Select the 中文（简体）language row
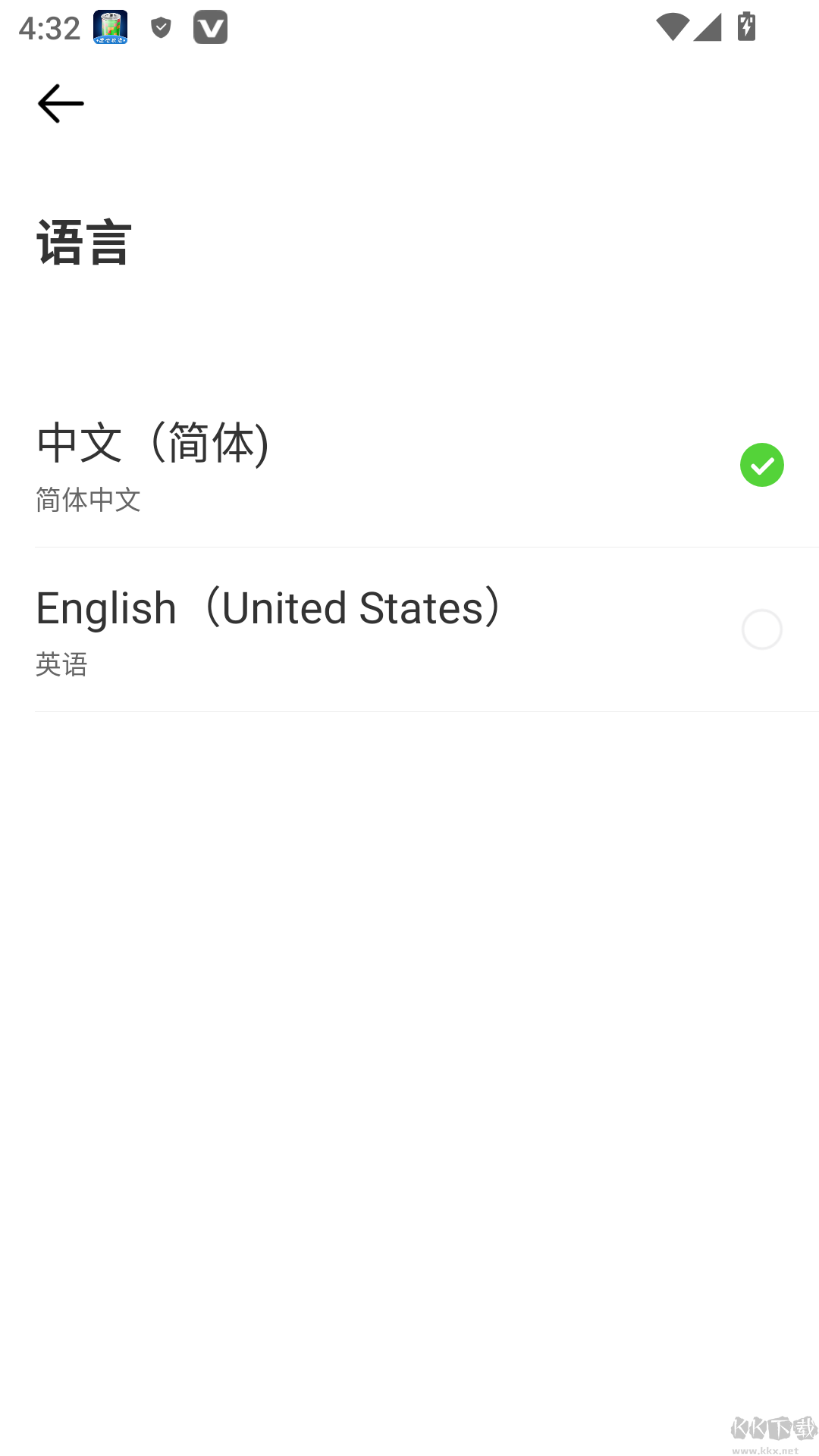Image resolution: width=819 pixels, height=1456 pixels. (303, 465)
